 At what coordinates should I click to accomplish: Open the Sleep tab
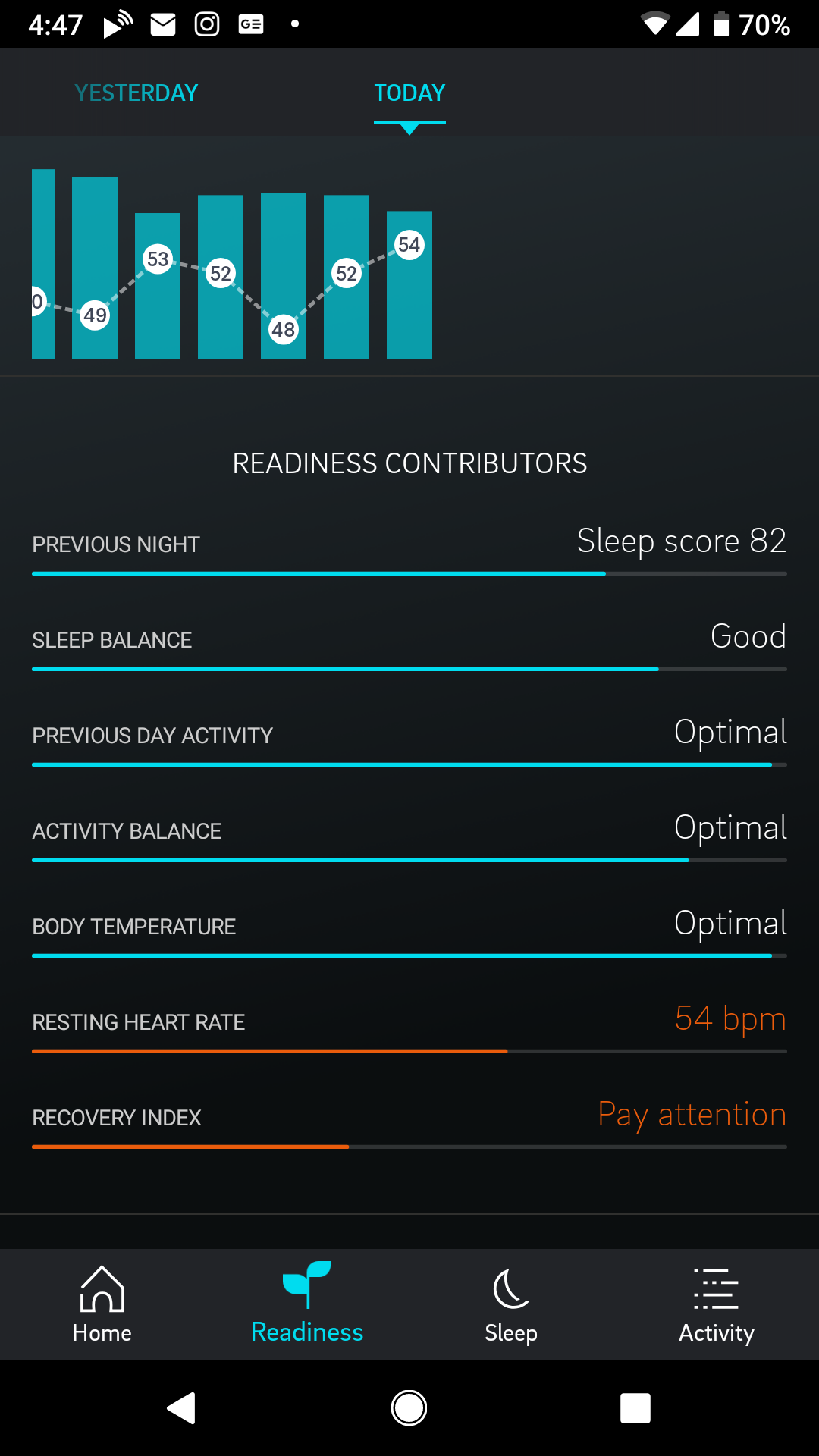coord(511,1304)
